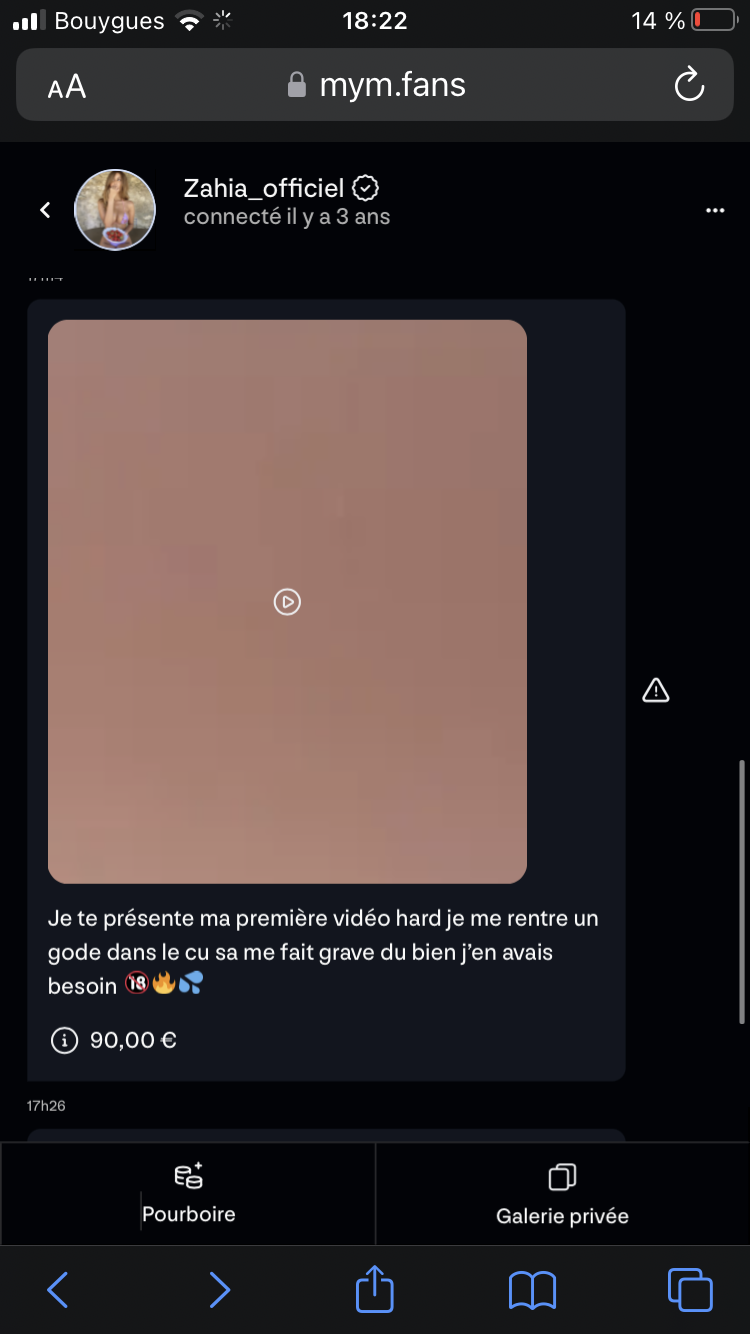Screen dimensions: 750x1334
Task: Report the message via warning triangle
Action: 655,690
